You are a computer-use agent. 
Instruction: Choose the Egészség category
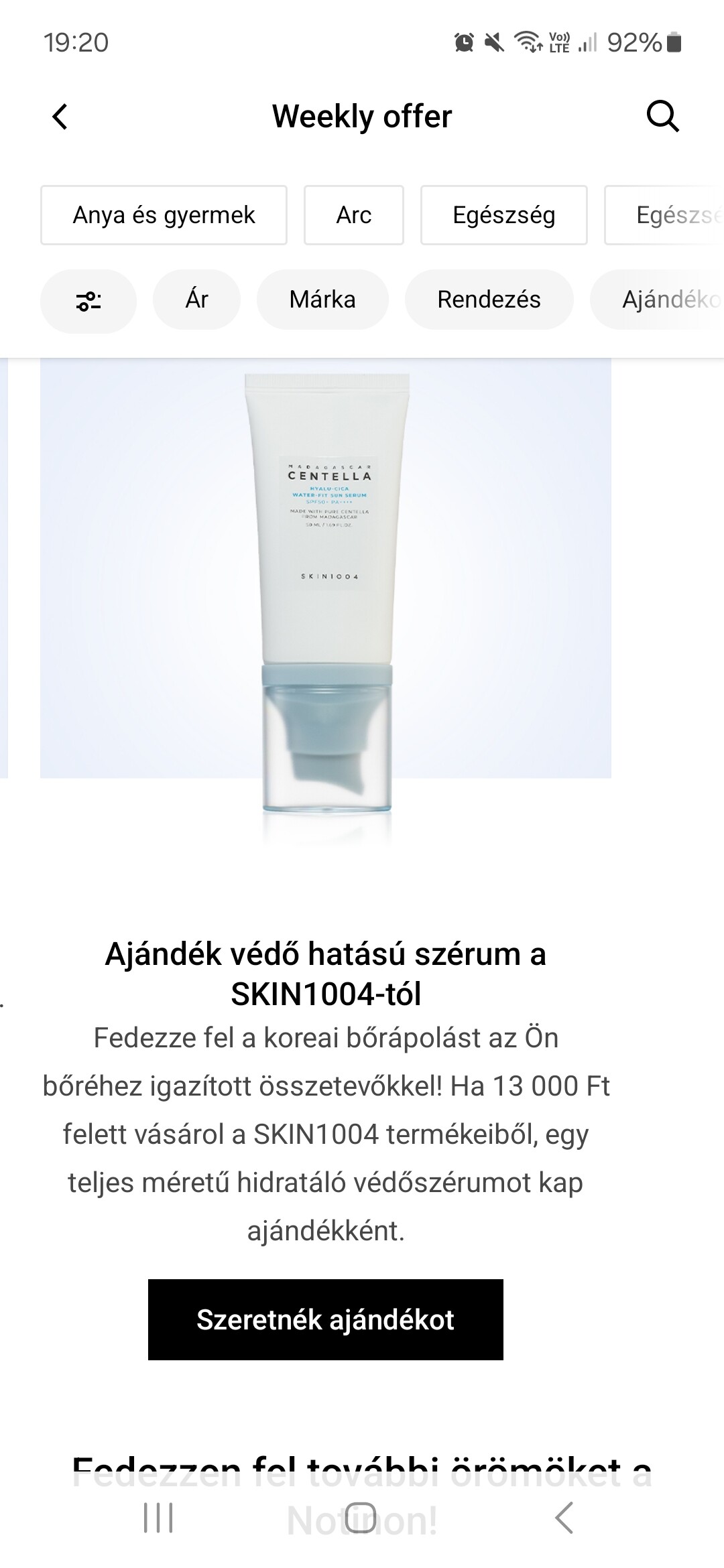[x=503, y=215]
